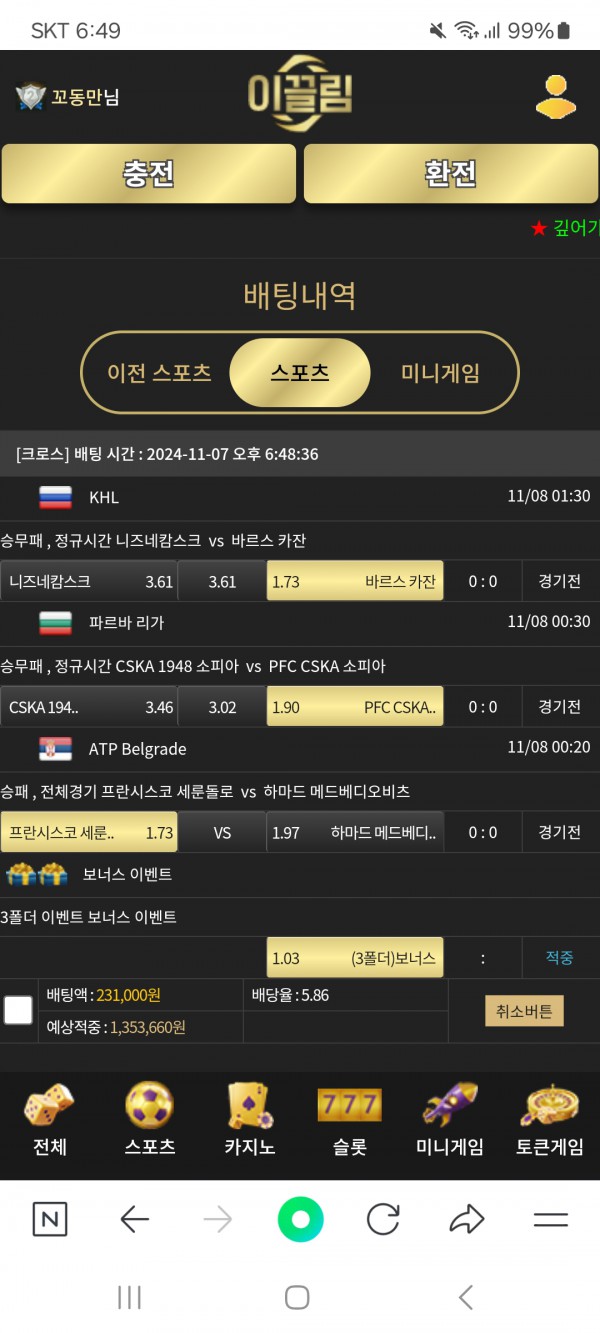Open the 전체 category in bottom menu

click(49, 1120)
